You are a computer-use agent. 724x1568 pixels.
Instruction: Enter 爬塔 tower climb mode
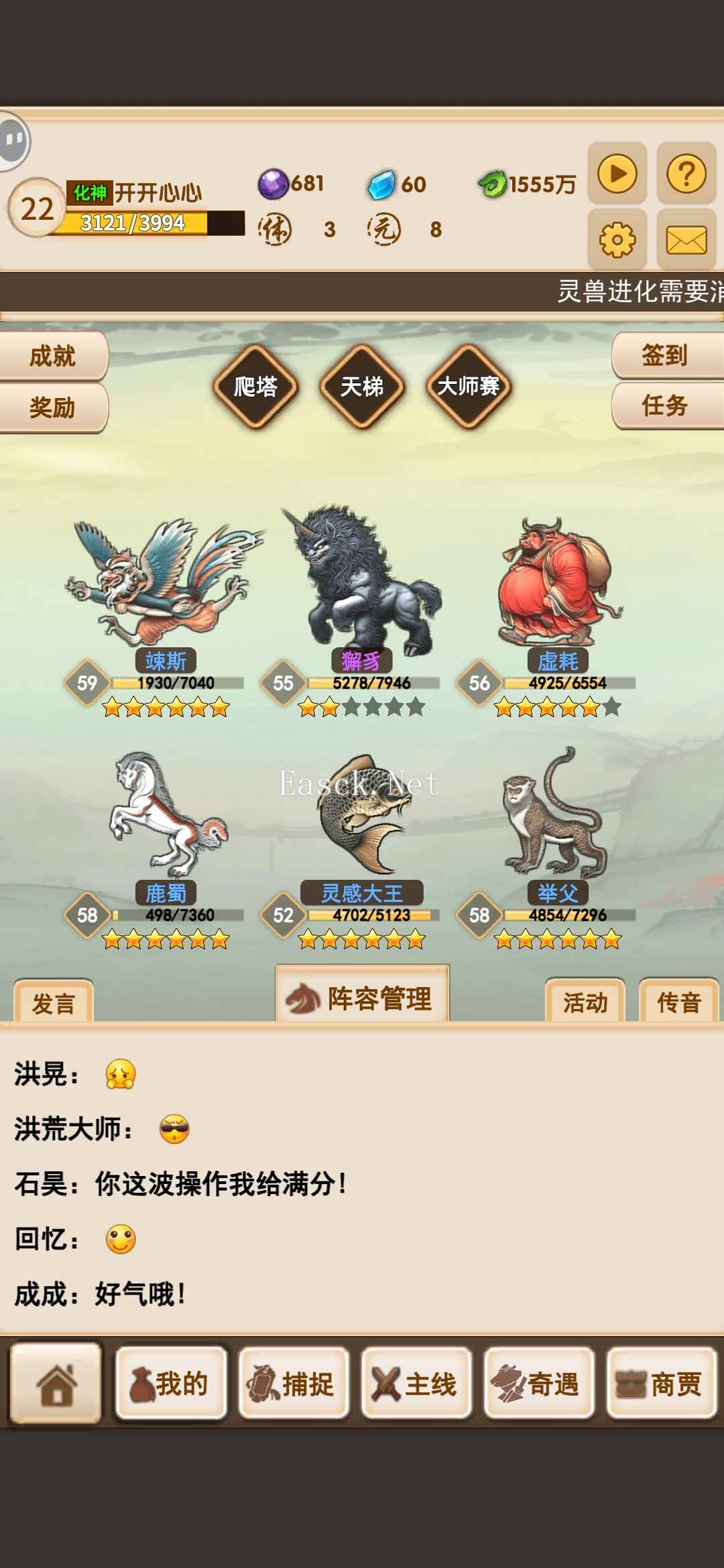(255, 387)
